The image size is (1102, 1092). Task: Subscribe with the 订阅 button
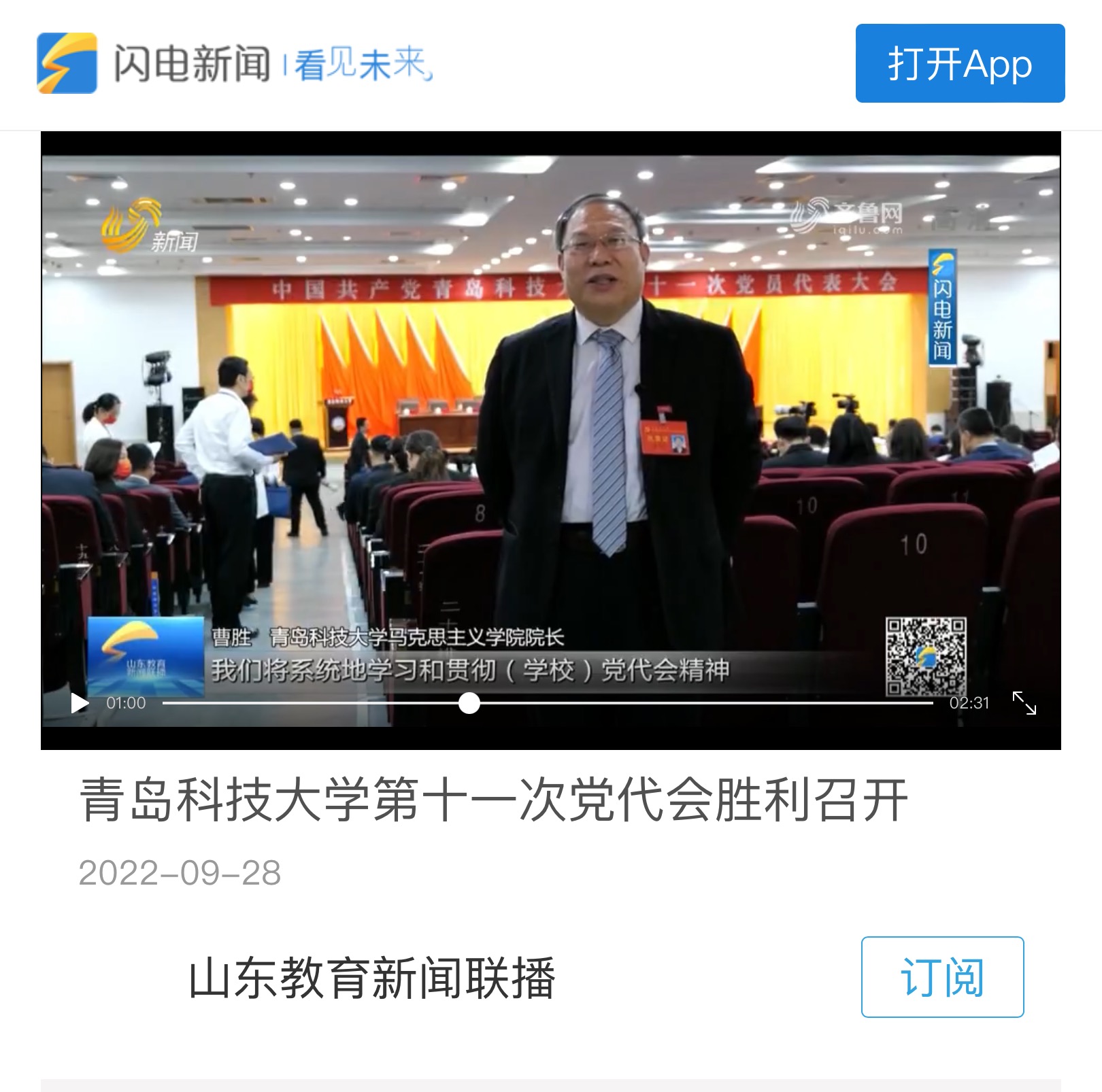[941, 976]
